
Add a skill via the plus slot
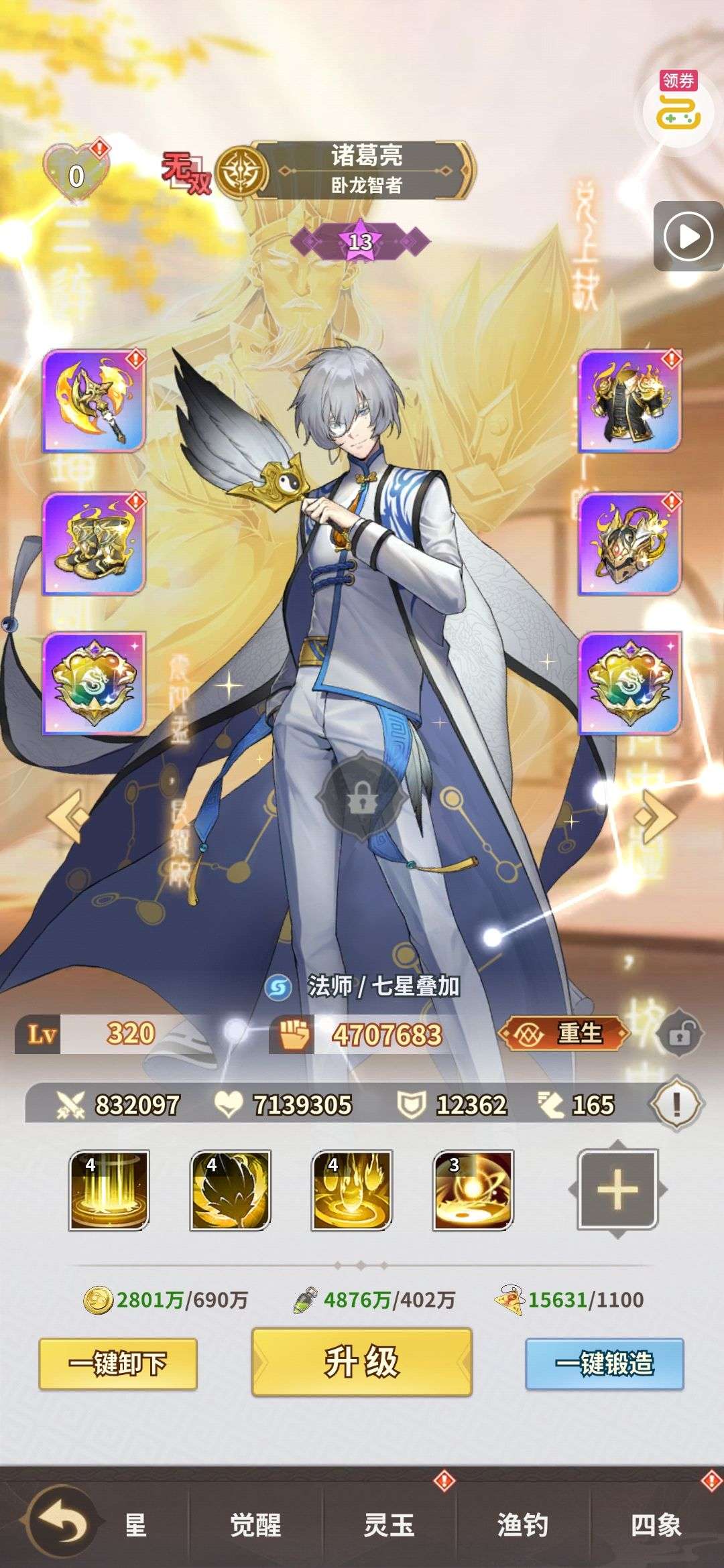point(617,1190)
